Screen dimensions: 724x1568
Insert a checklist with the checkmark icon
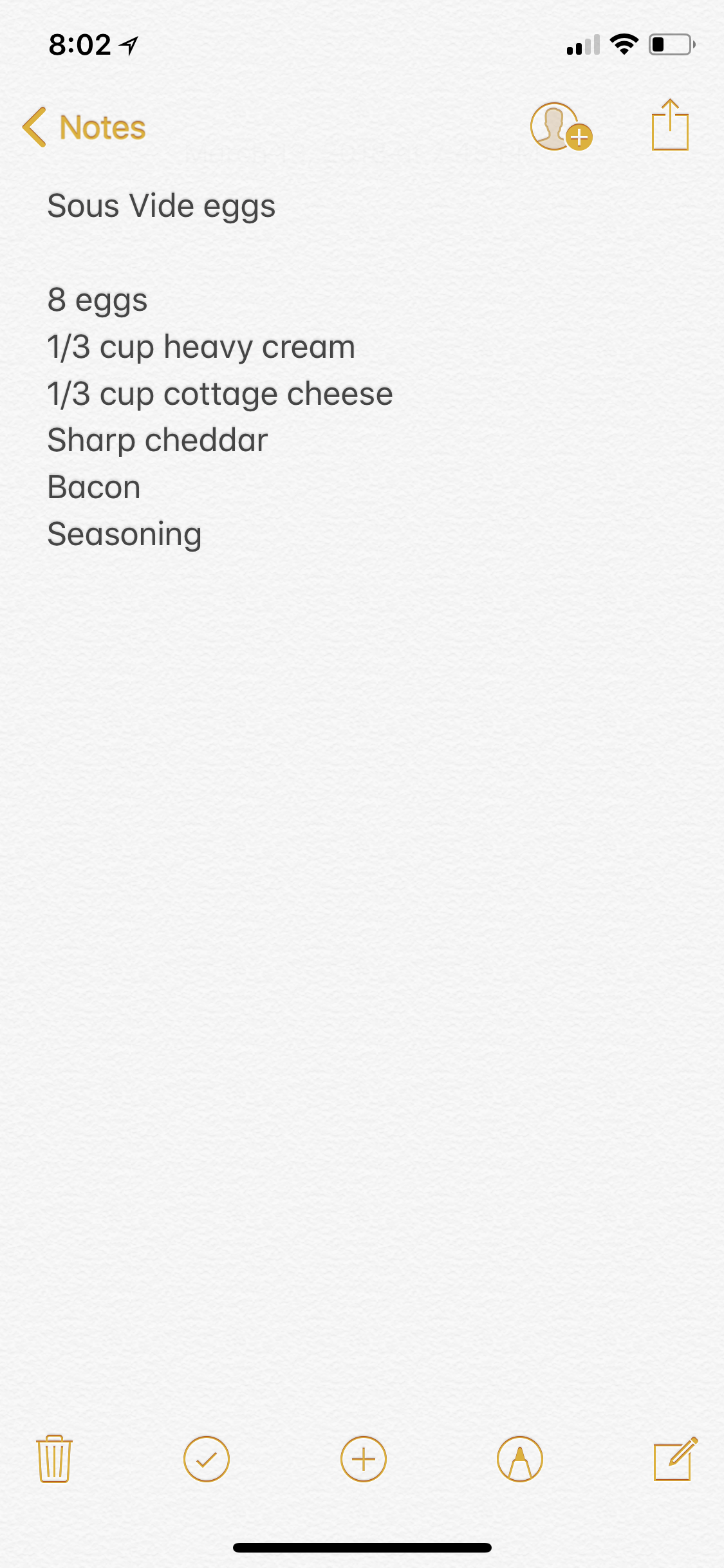point(207,1459)
